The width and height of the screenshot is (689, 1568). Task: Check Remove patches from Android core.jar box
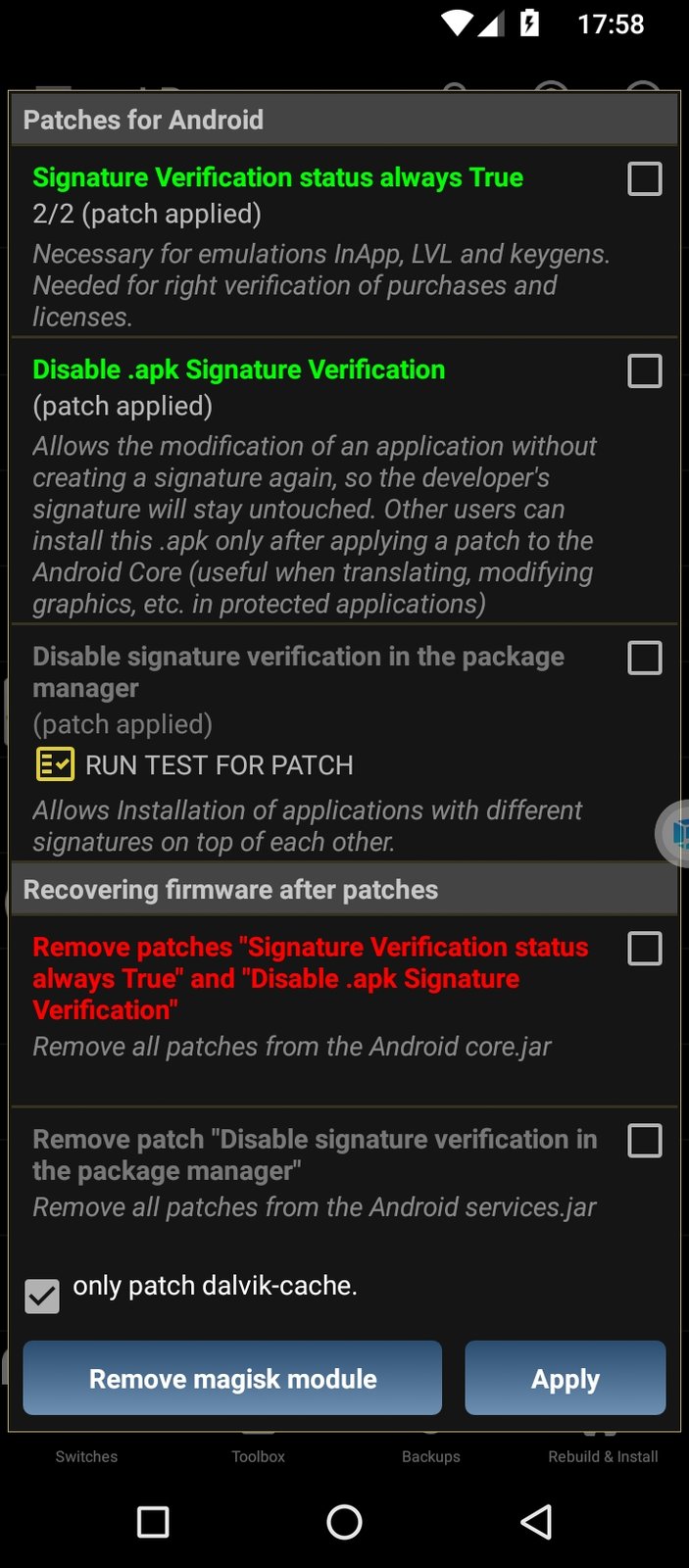tap(644, 948)
